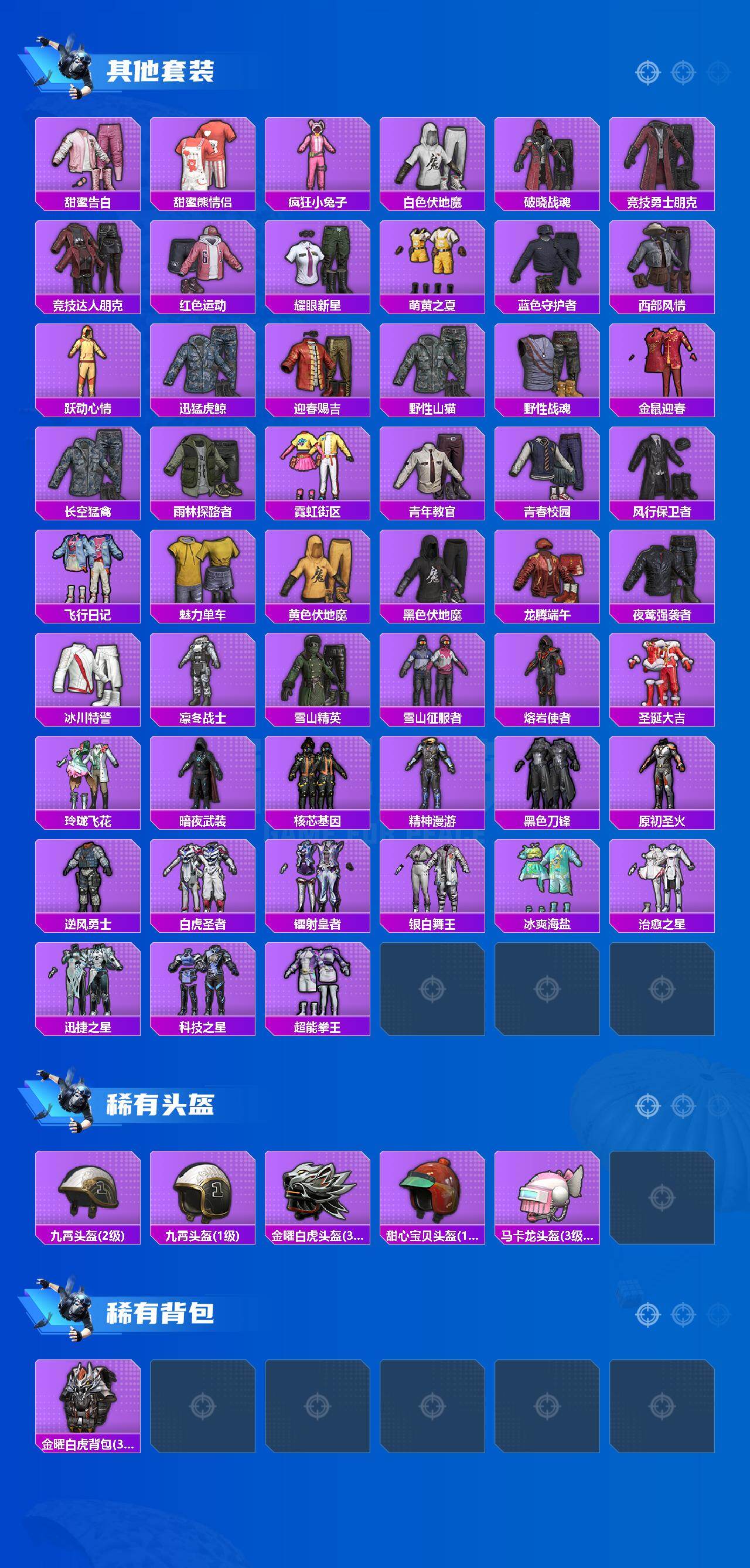Click the 甜心宝贝头盔 red helmet

[x=432, y=1190]
